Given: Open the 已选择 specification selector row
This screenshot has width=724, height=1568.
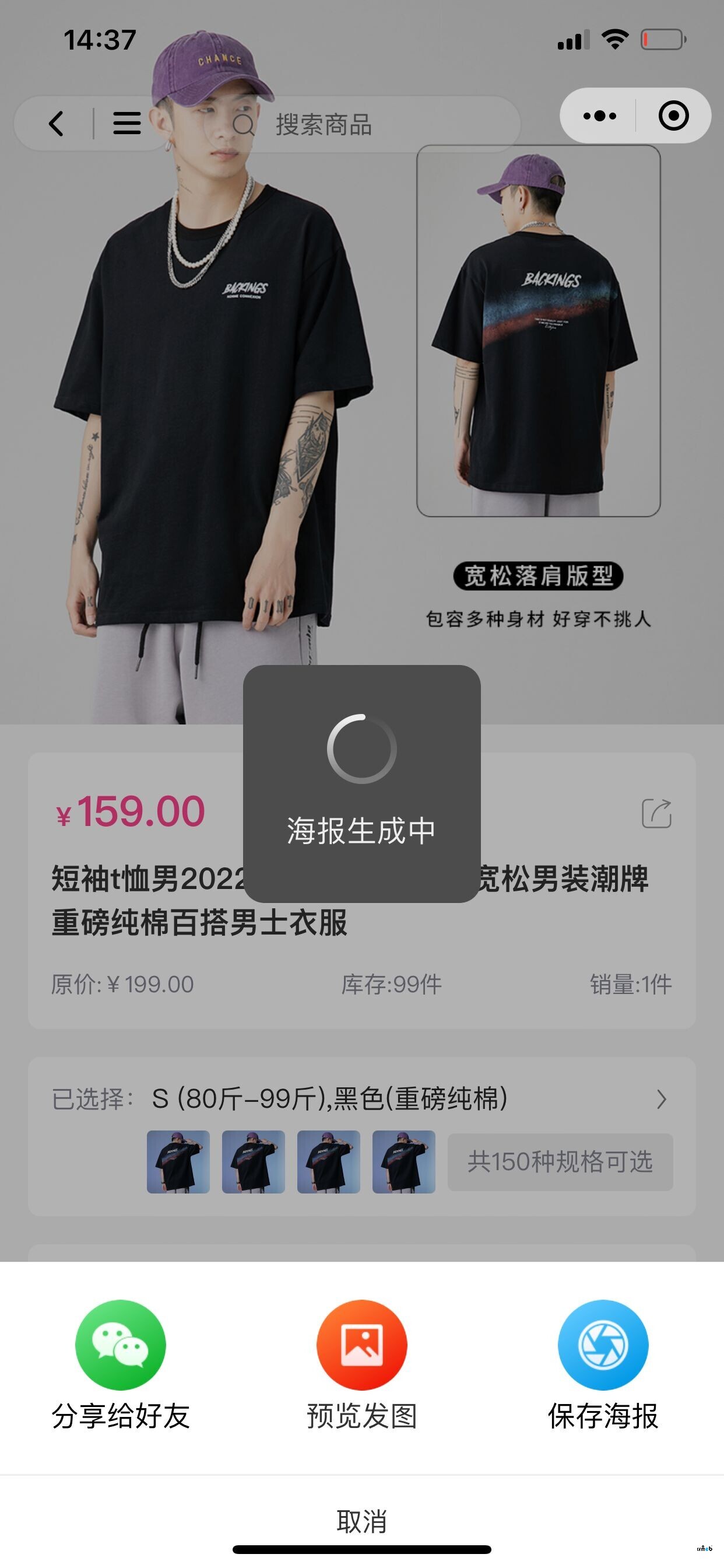Looking at the screenshot, I should (361, 1100).
